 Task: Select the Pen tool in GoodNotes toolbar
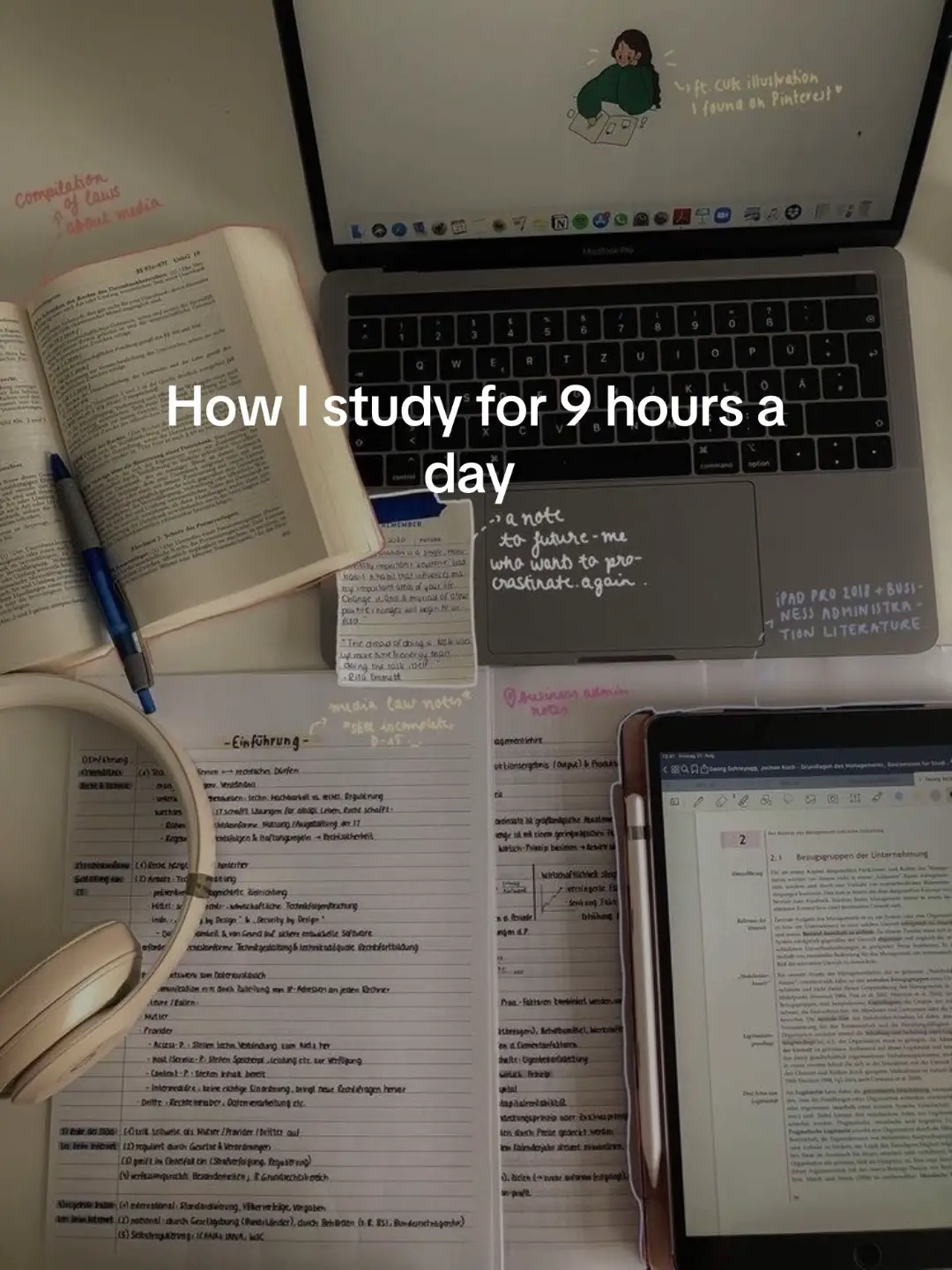pos(698,801)
